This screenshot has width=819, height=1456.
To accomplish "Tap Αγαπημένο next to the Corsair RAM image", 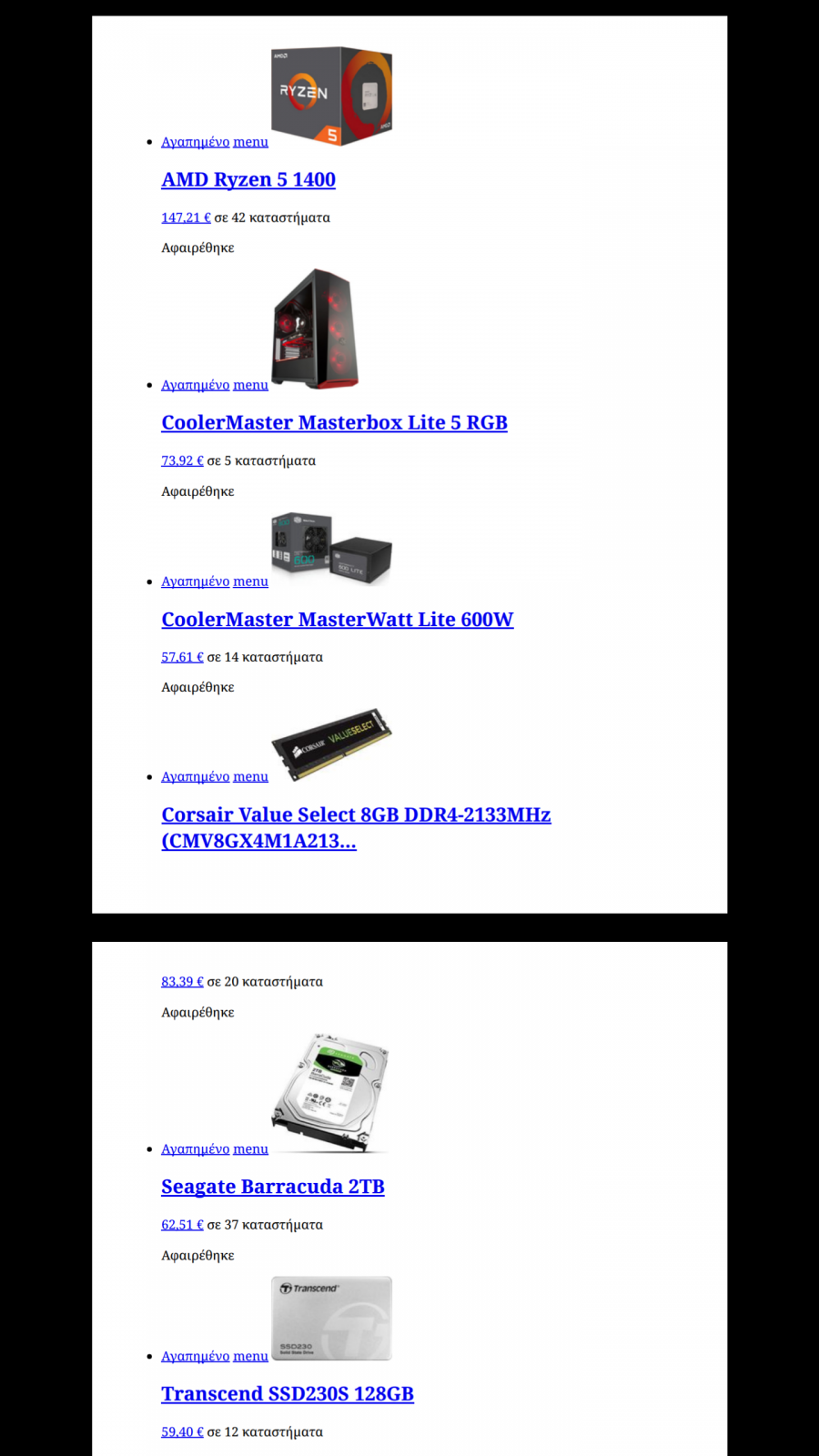I will coord(196,776).
